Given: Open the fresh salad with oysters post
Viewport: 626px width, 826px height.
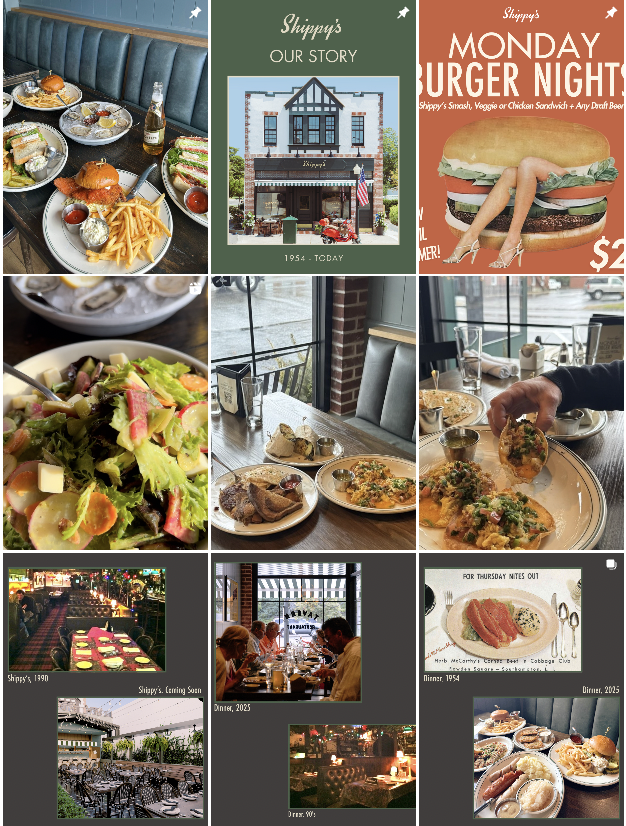Looking at the screenshot, I should [x=104, y=412].
